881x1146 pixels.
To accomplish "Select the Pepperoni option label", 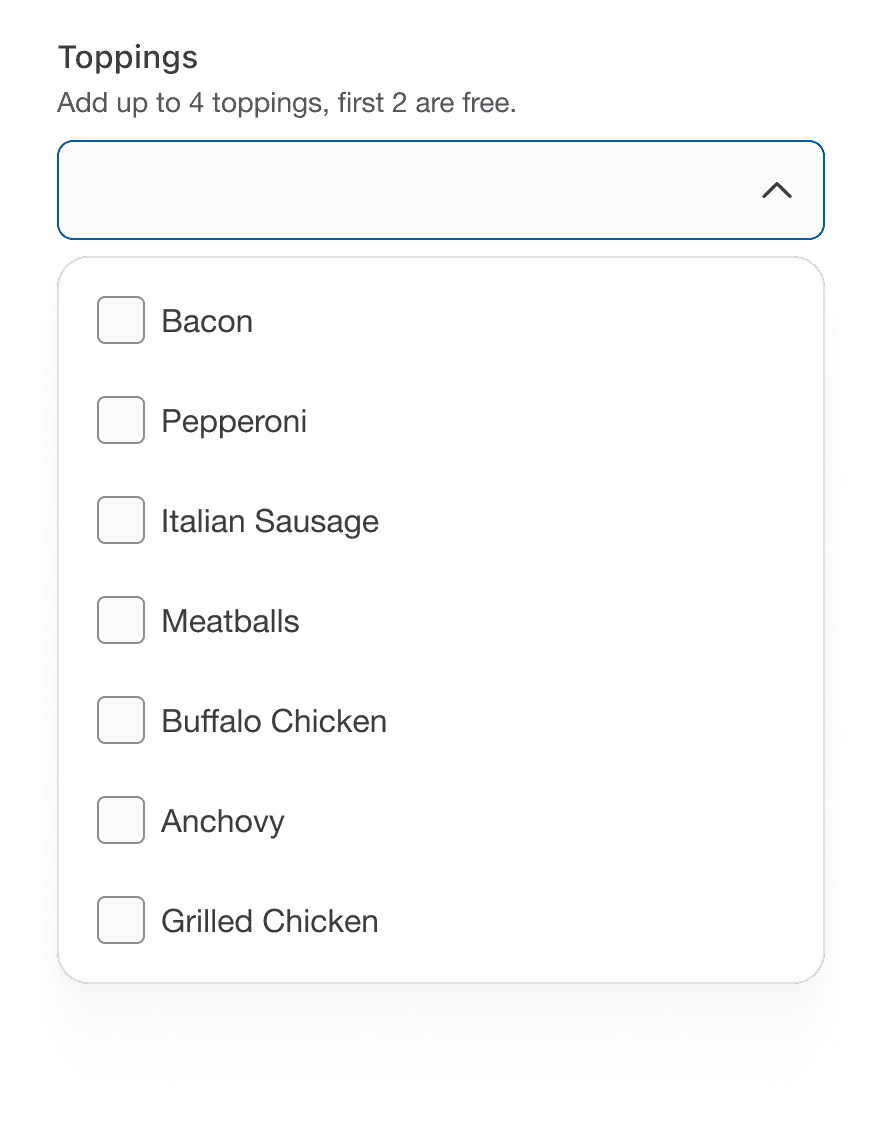I will [233, 420].
